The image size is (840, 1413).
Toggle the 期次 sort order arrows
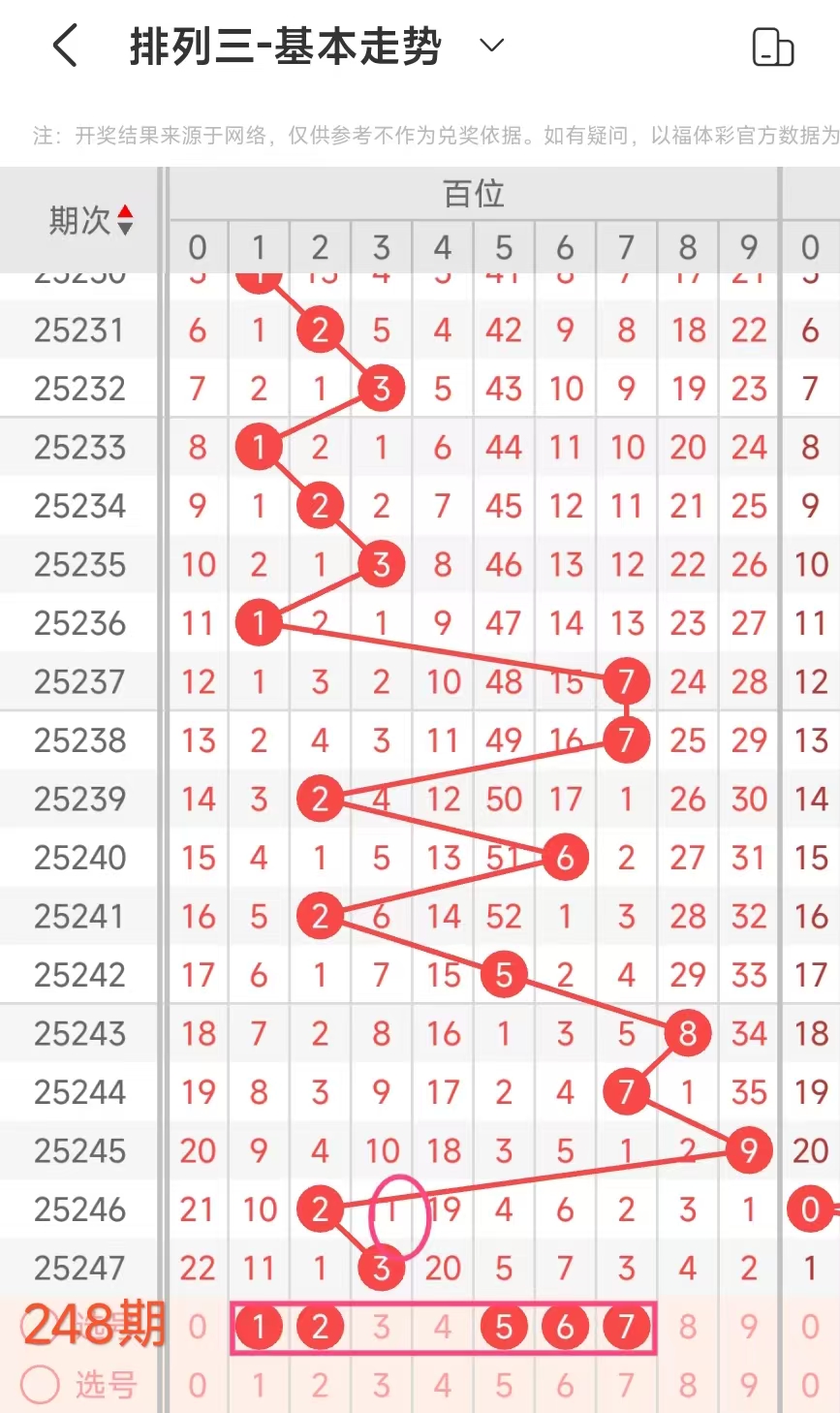tap(125, 221)
